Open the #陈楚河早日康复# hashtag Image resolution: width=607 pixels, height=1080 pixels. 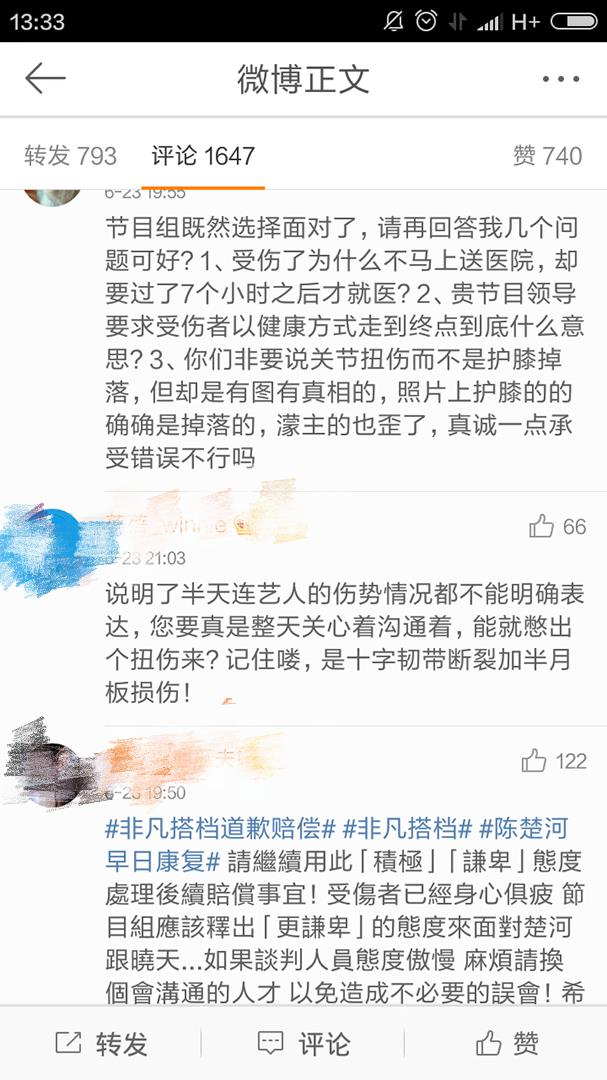[523, 828]
